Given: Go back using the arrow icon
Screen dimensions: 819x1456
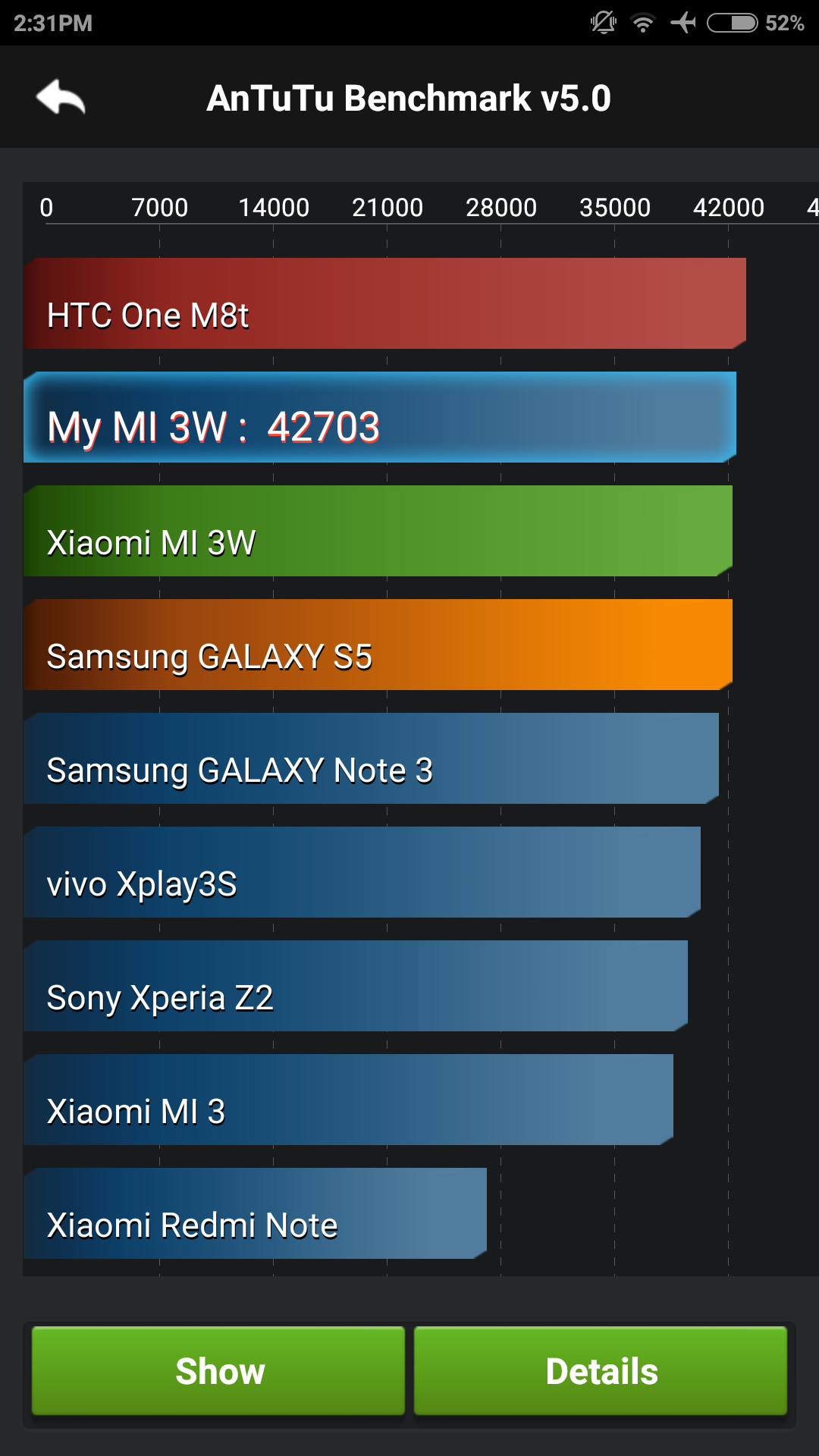Looking at the screenshot, I should 61,97.
